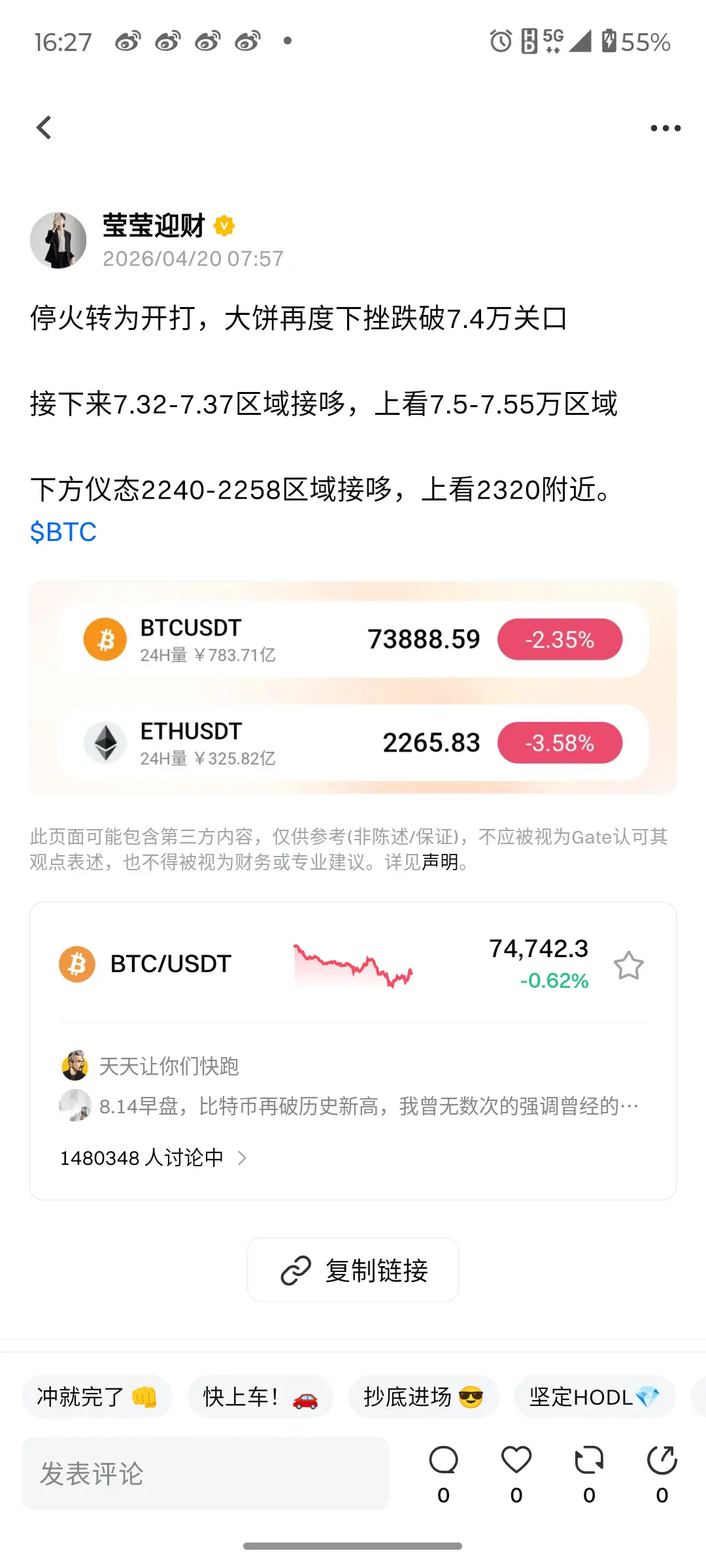
Task: Open the three-dot overflow menu
Action: click(x=665, y=128)
